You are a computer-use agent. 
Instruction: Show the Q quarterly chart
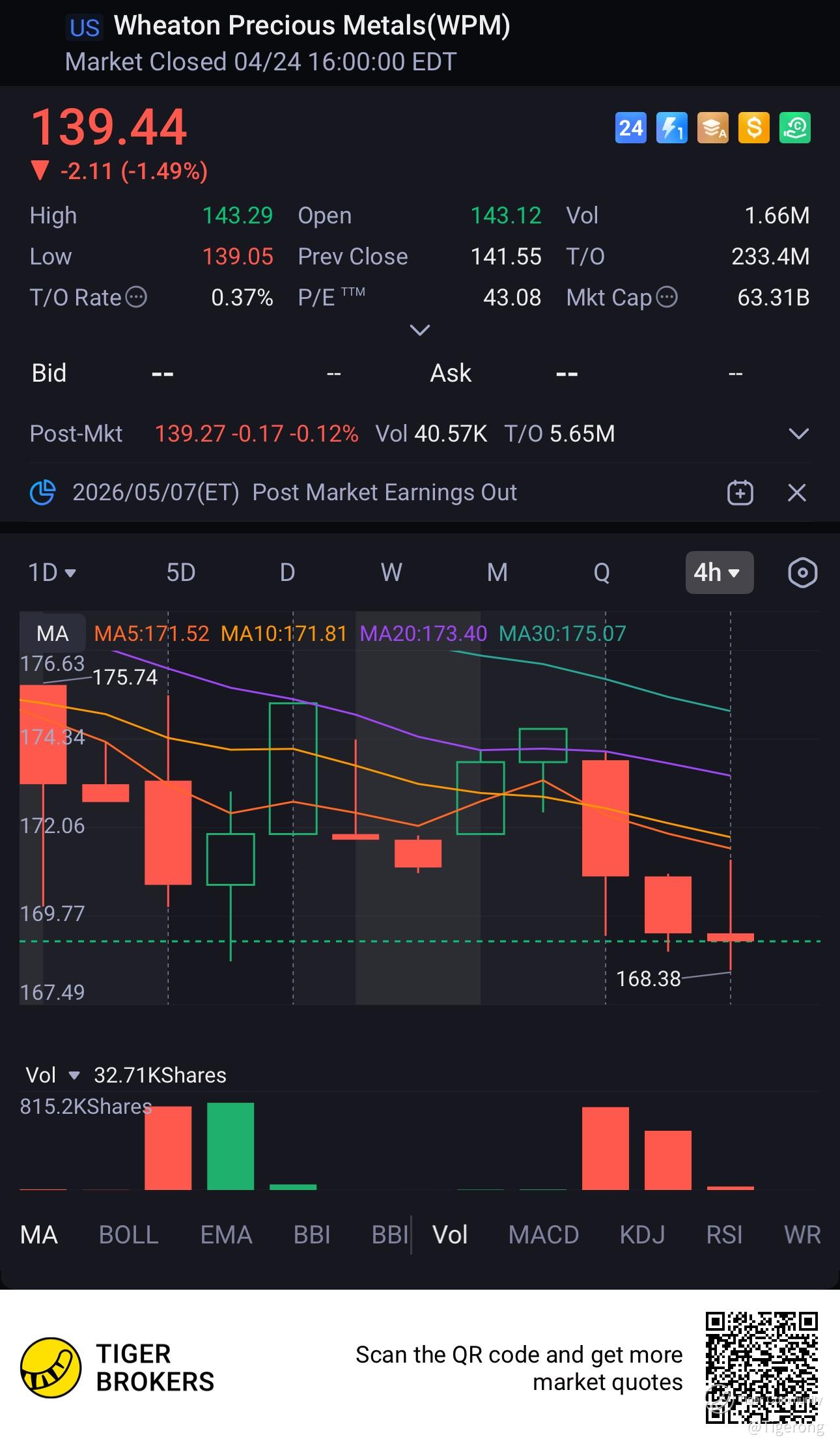[x=602, y=573]
